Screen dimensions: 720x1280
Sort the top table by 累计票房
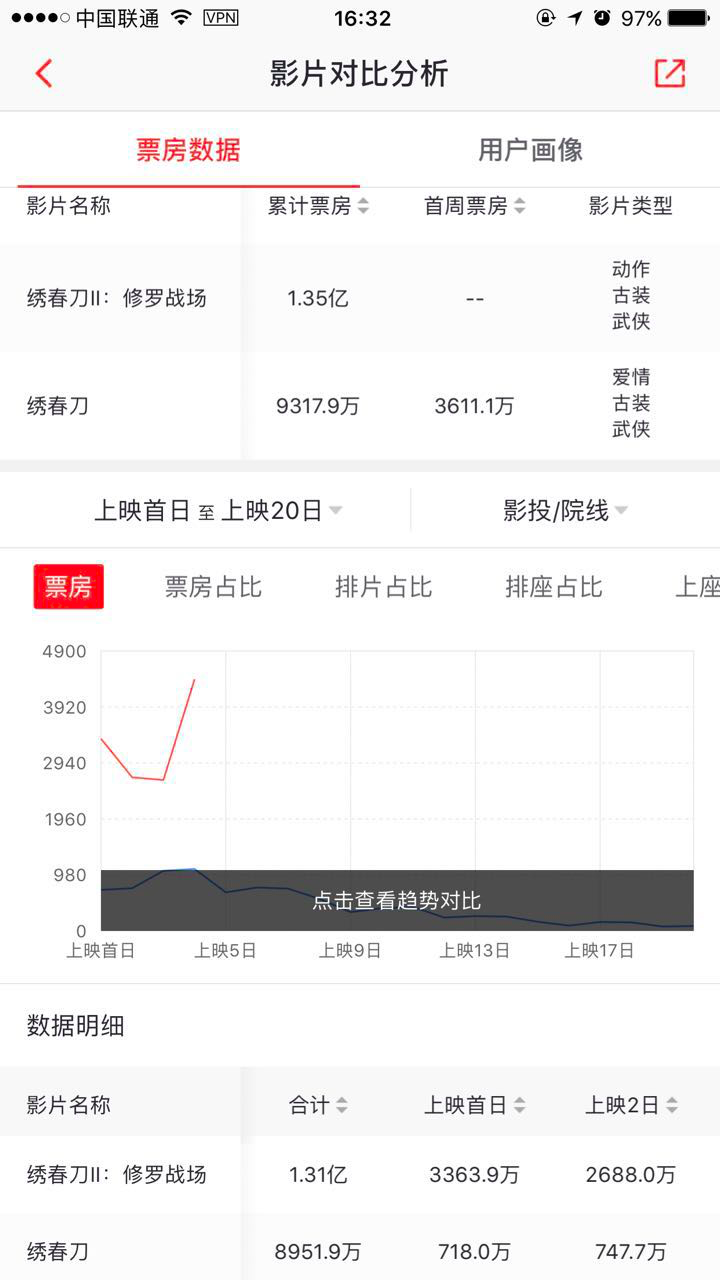click(x=318, y=206)
